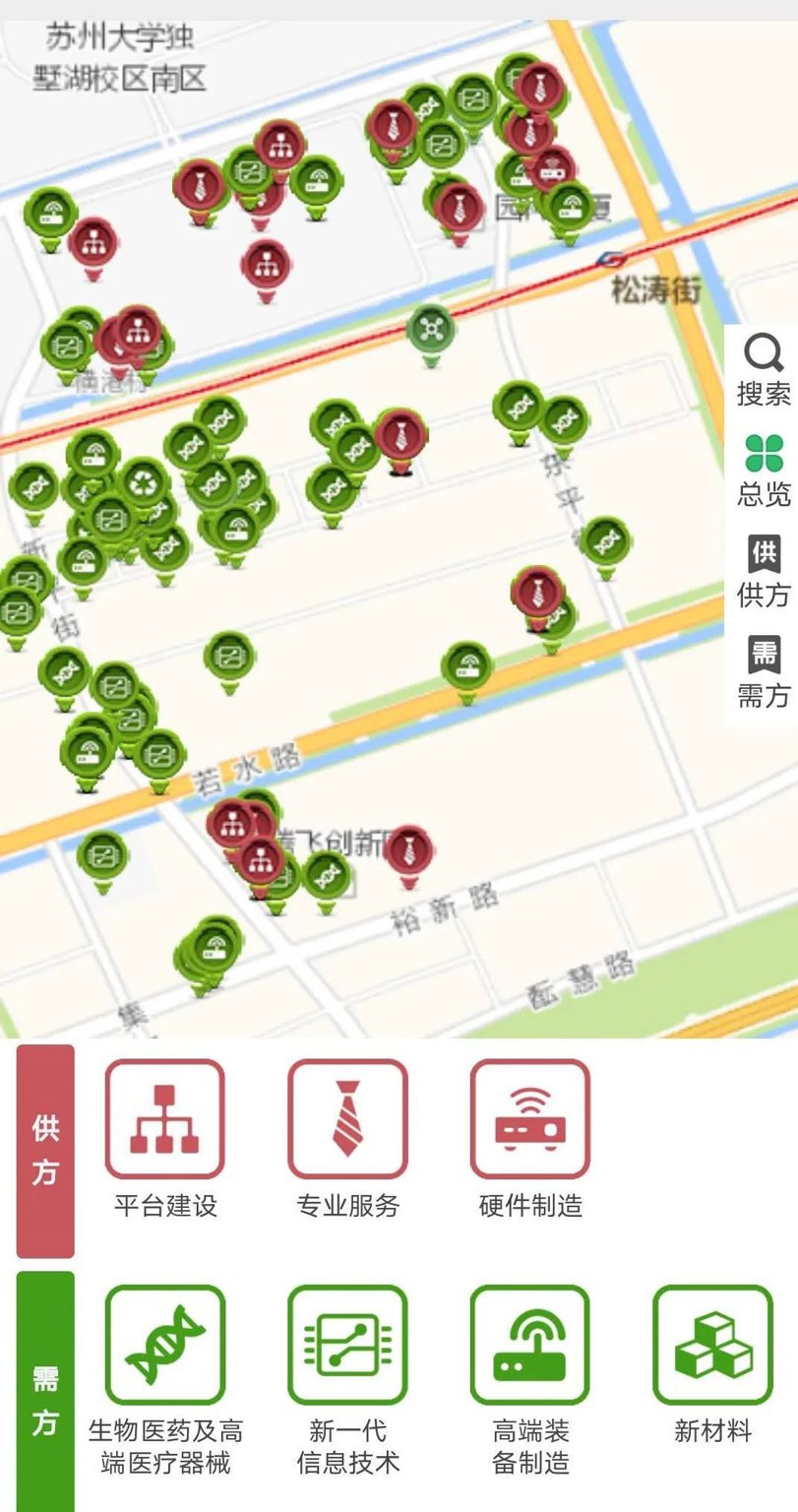Select the 专业服务 category
Screen dimensions: 798x1512
[x=347, y=1119]
